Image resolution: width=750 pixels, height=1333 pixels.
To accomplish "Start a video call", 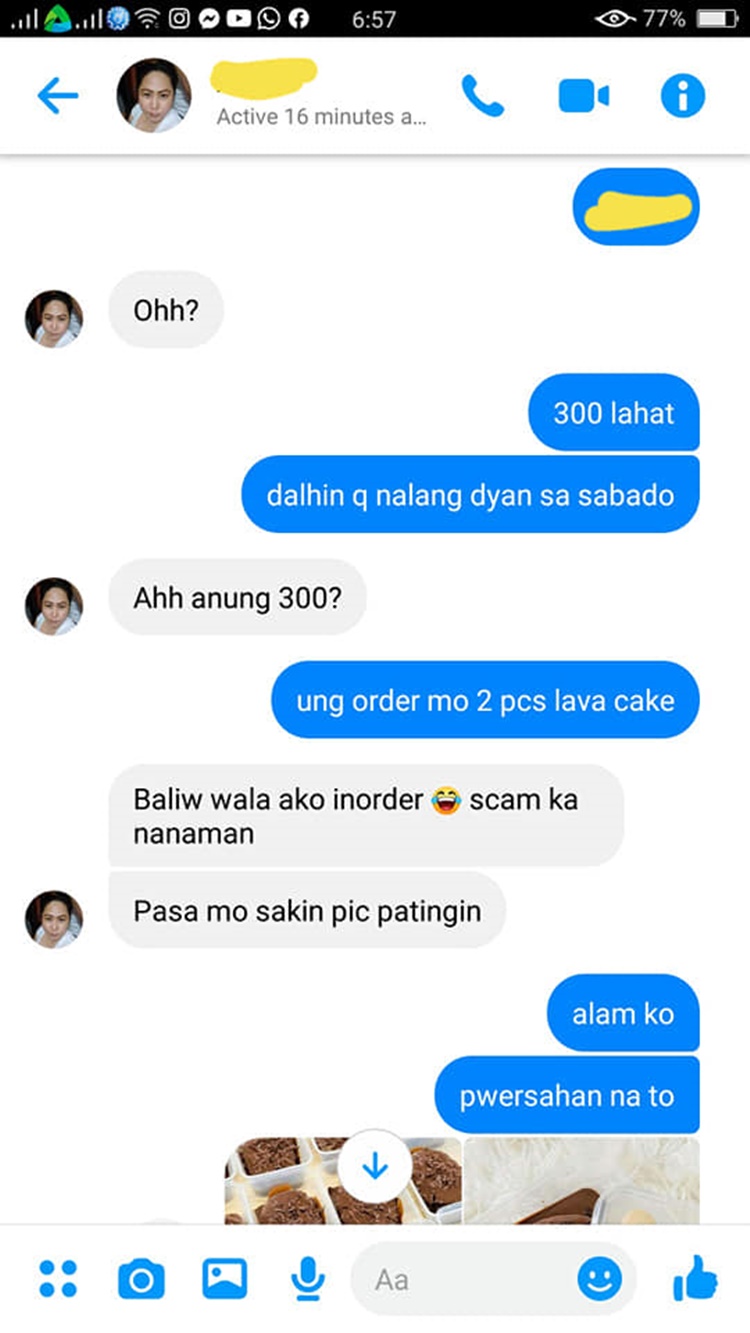I will pos(584,95).
